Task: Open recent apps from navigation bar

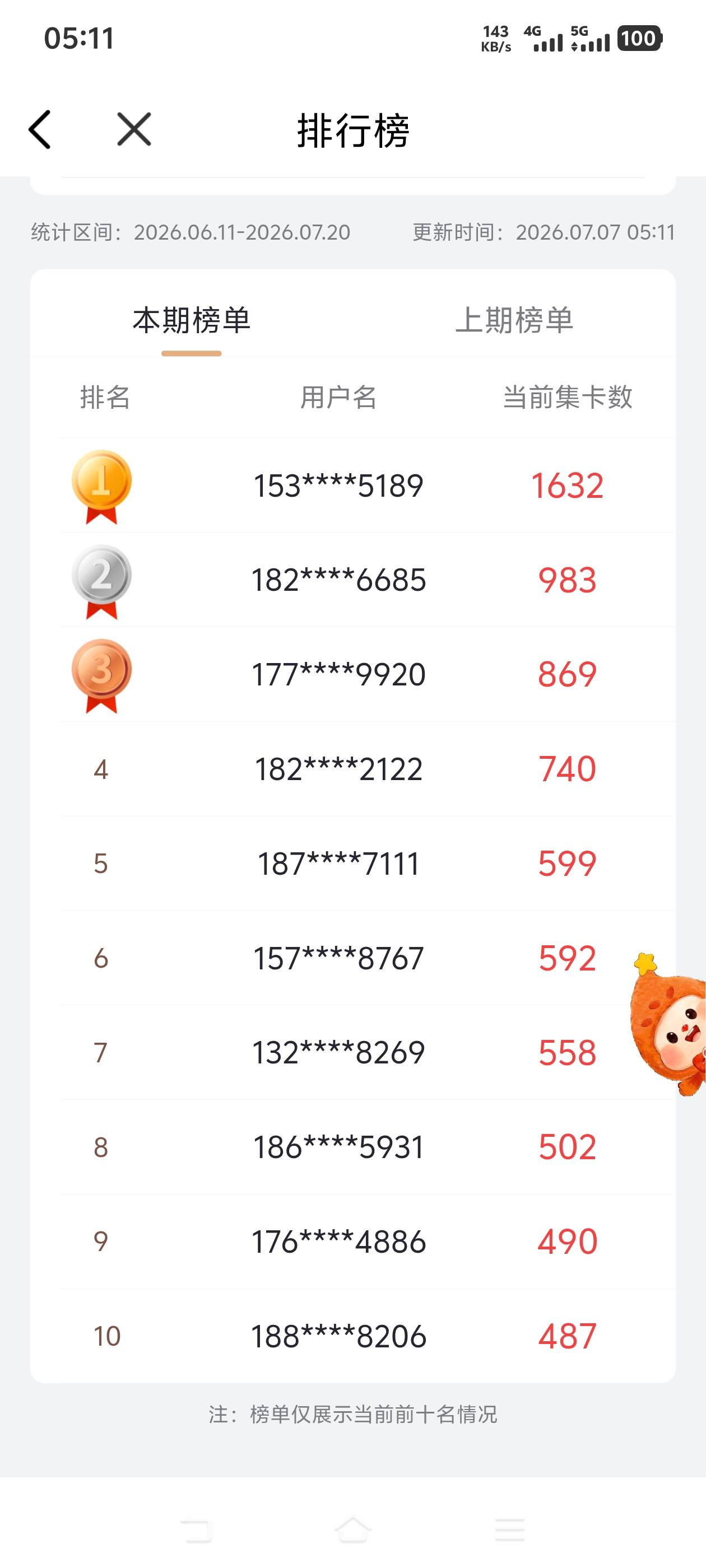Action: 509,1529
